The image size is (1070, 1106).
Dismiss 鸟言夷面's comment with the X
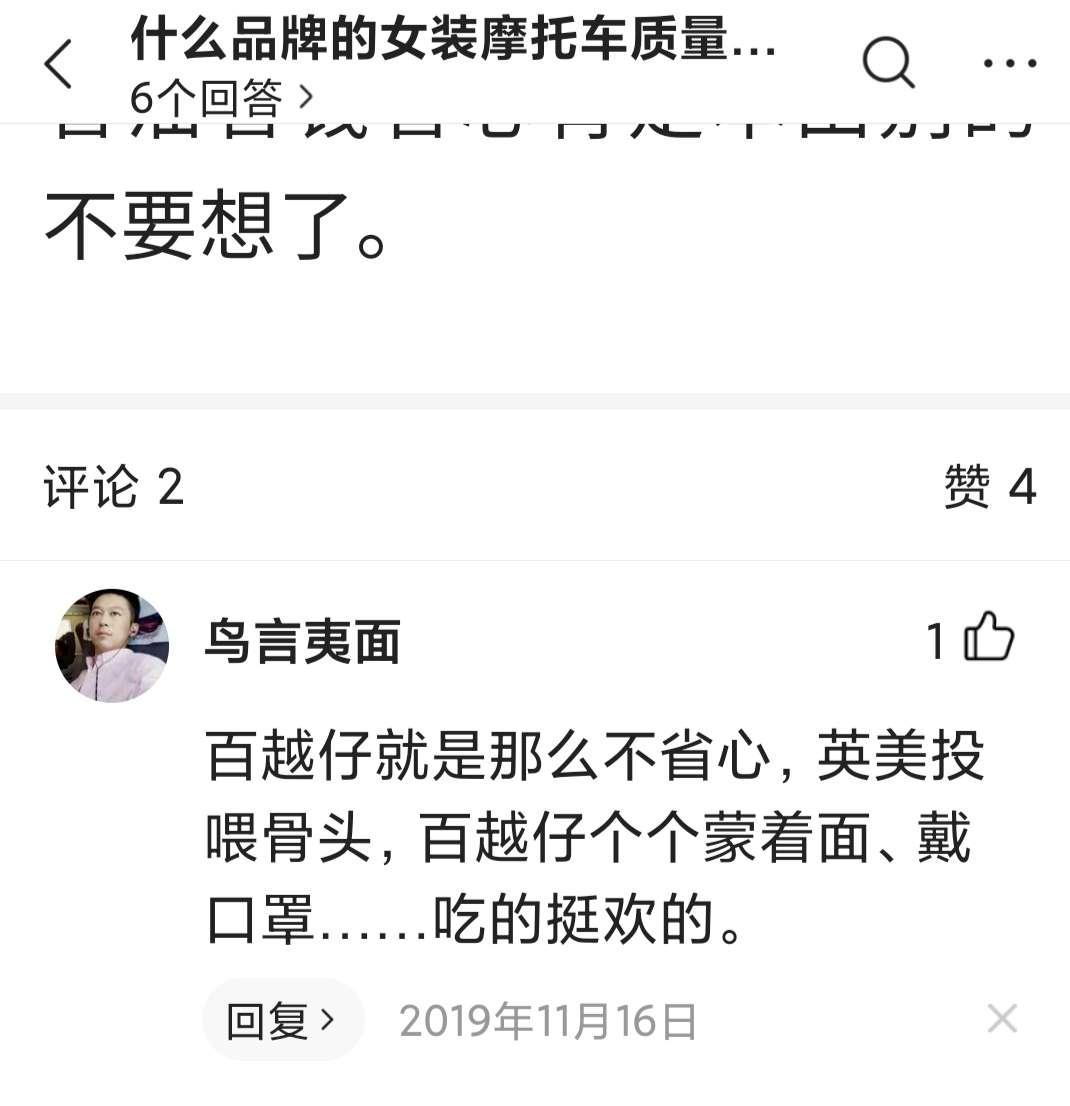point(1001,1019)
